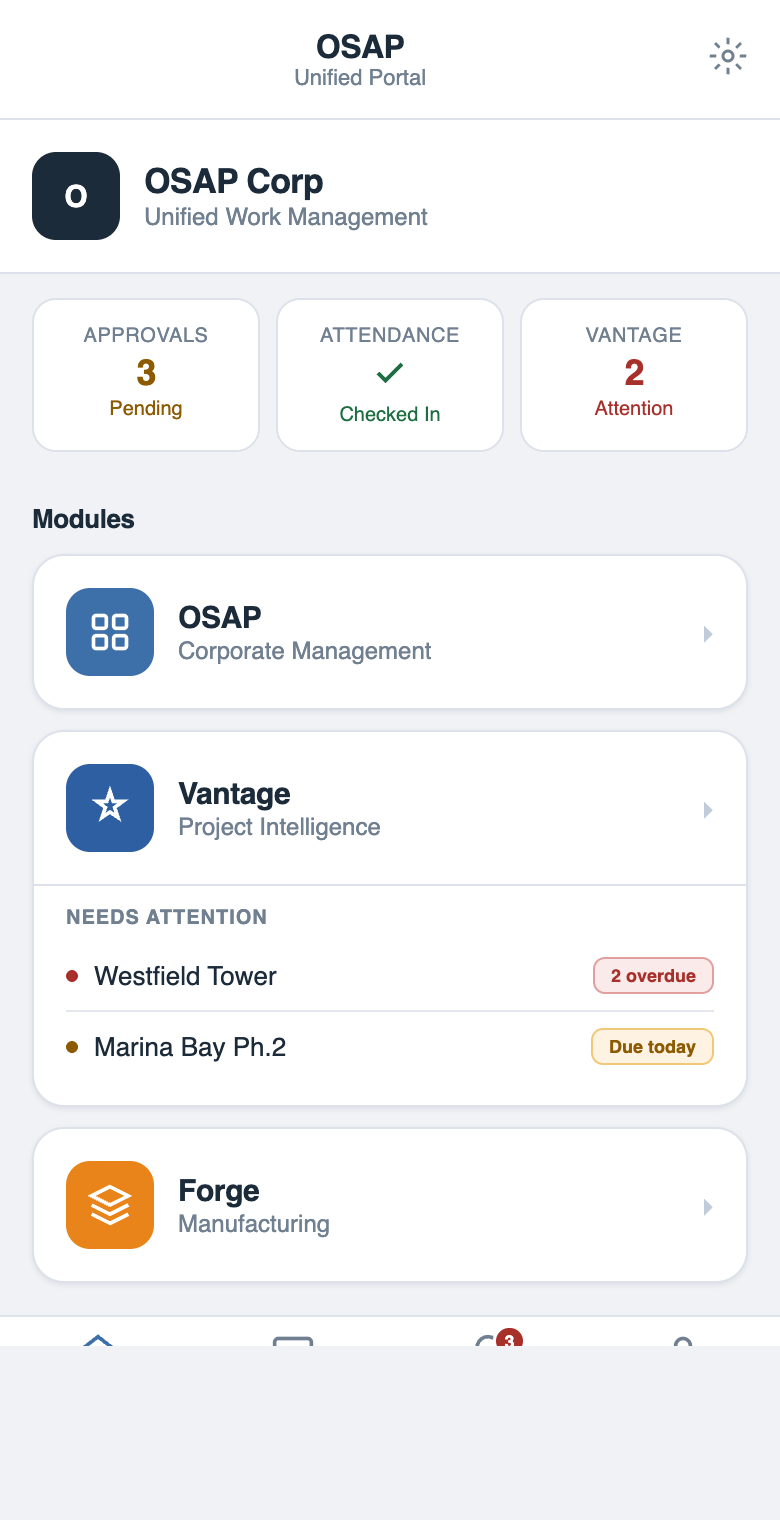Select the Modules section header
The width and height of the screenshot is (780, 1520).
(x=84, y=519)
